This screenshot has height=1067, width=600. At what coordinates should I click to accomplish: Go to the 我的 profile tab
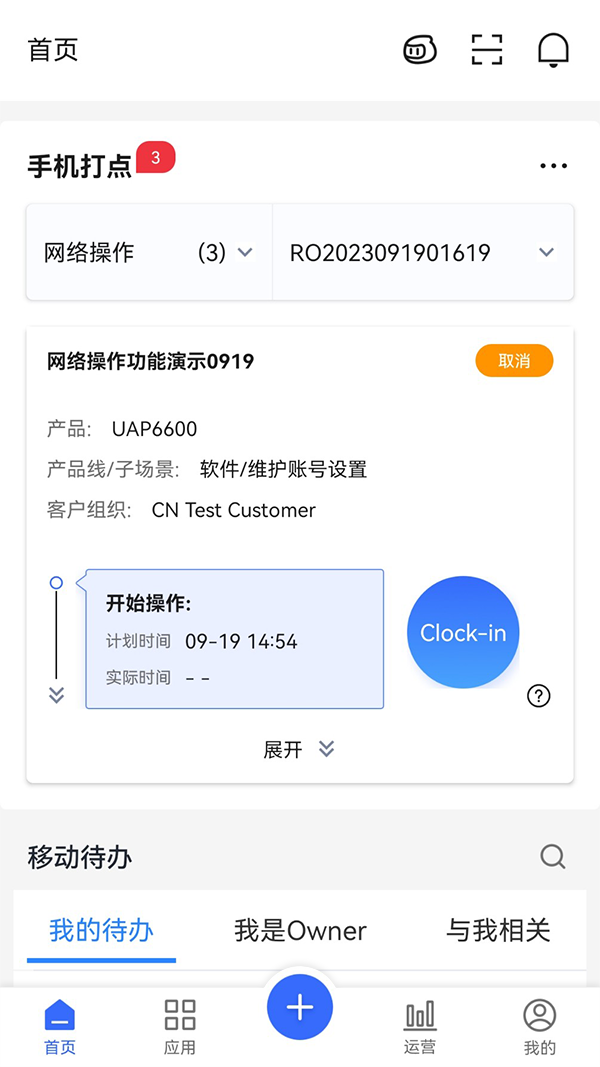click(x=540, y=1027)
